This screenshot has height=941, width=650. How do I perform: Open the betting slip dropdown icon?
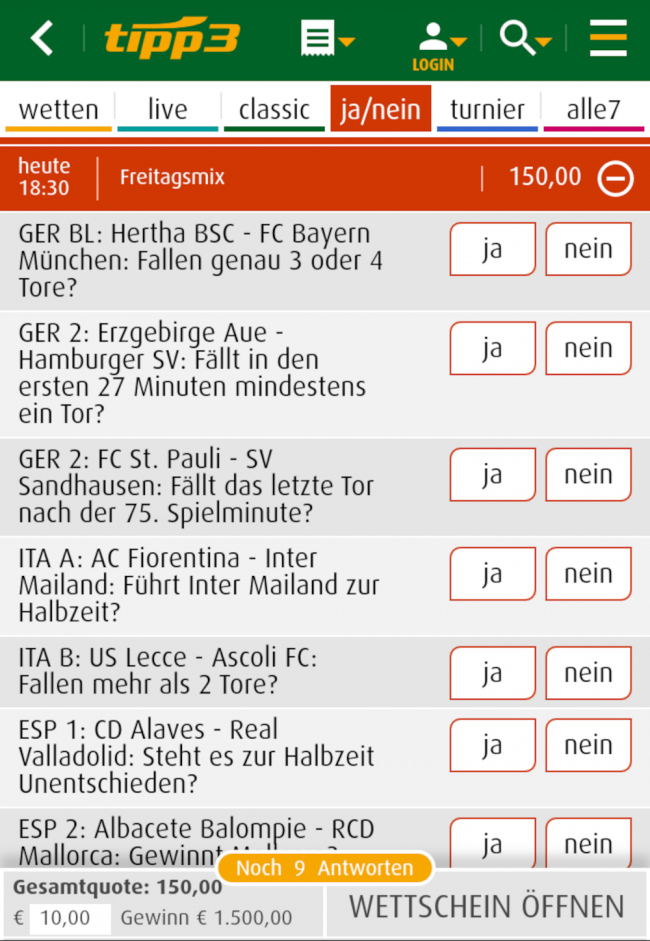click(x=327, y=39)
